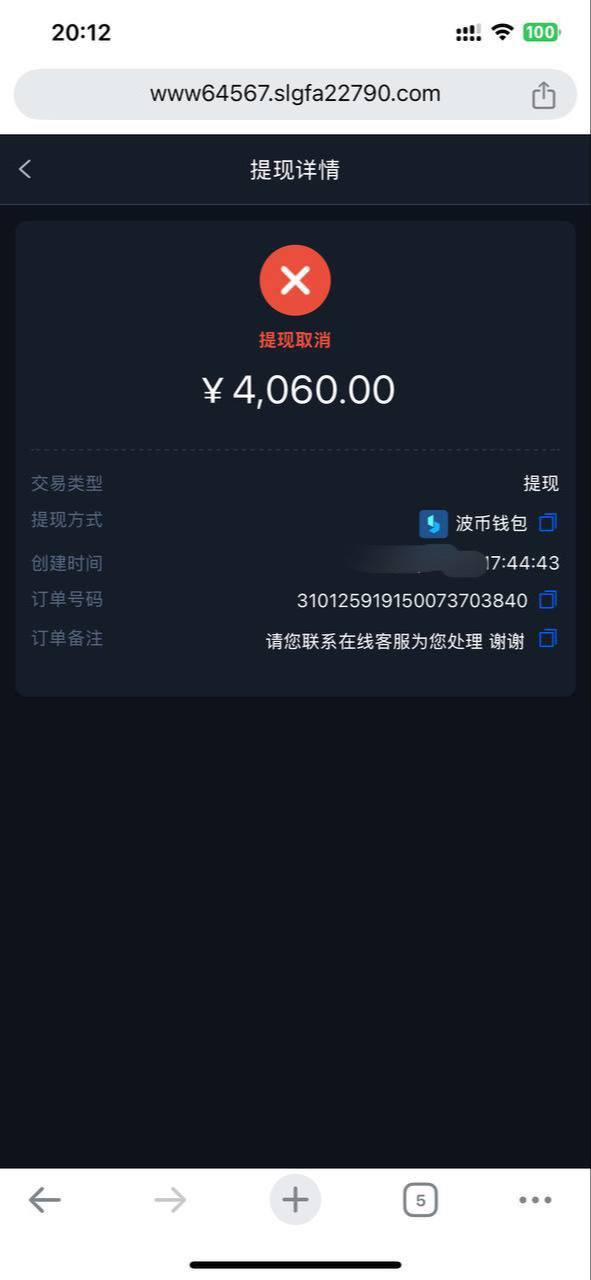View the 5 open browser tabs
Viewport: 591px width, 1280px height.
[420, 1199]
